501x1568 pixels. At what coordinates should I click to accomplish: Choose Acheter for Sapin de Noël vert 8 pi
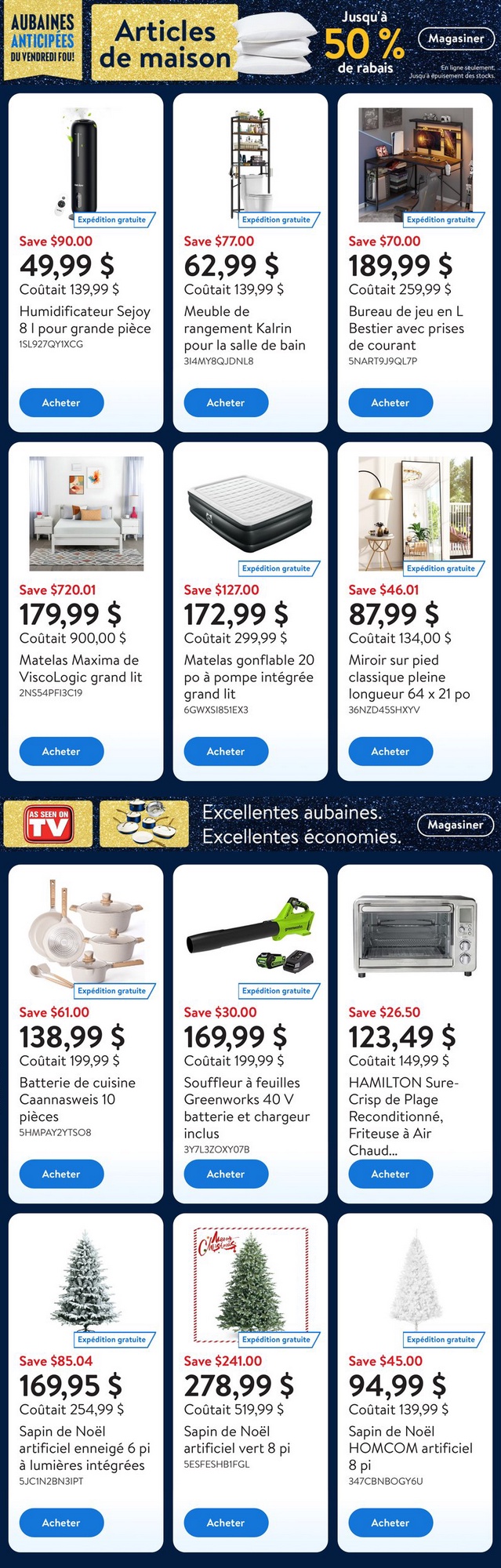(226, 1523)
